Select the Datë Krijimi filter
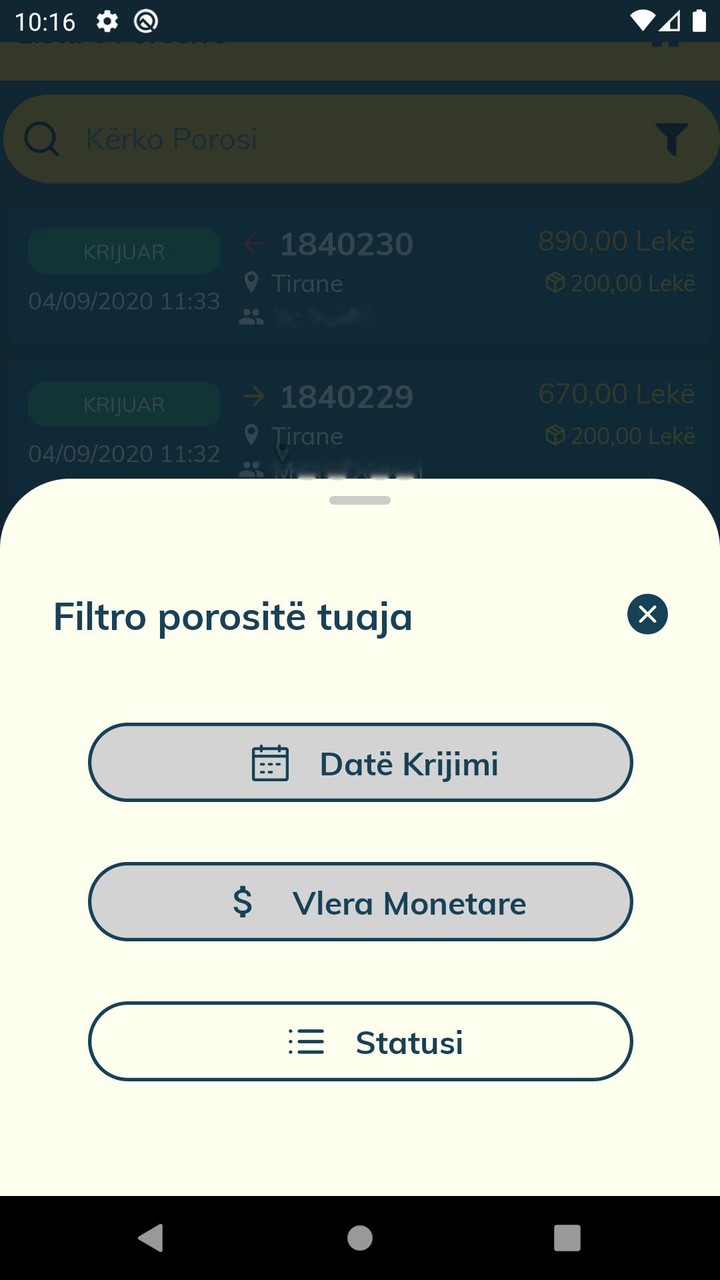The image size is (720, 1280). (x=360, y=762)
